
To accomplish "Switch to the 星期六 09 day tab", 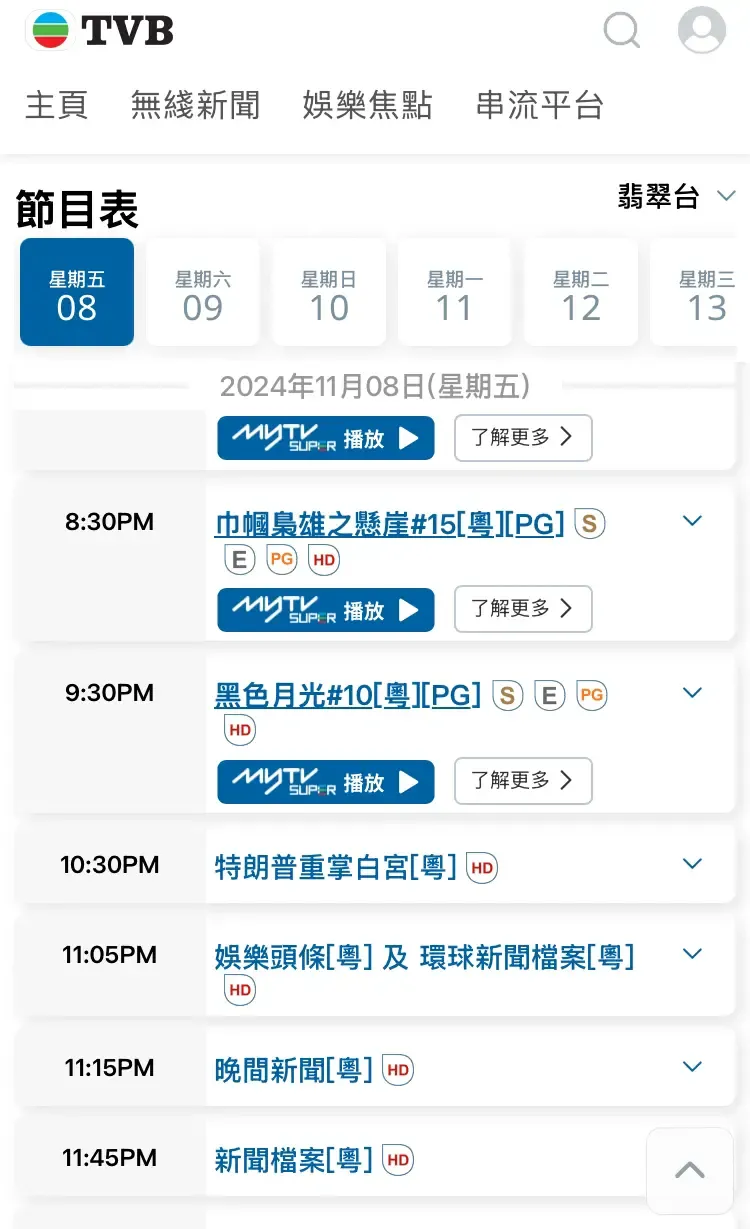I will [202, 292].
